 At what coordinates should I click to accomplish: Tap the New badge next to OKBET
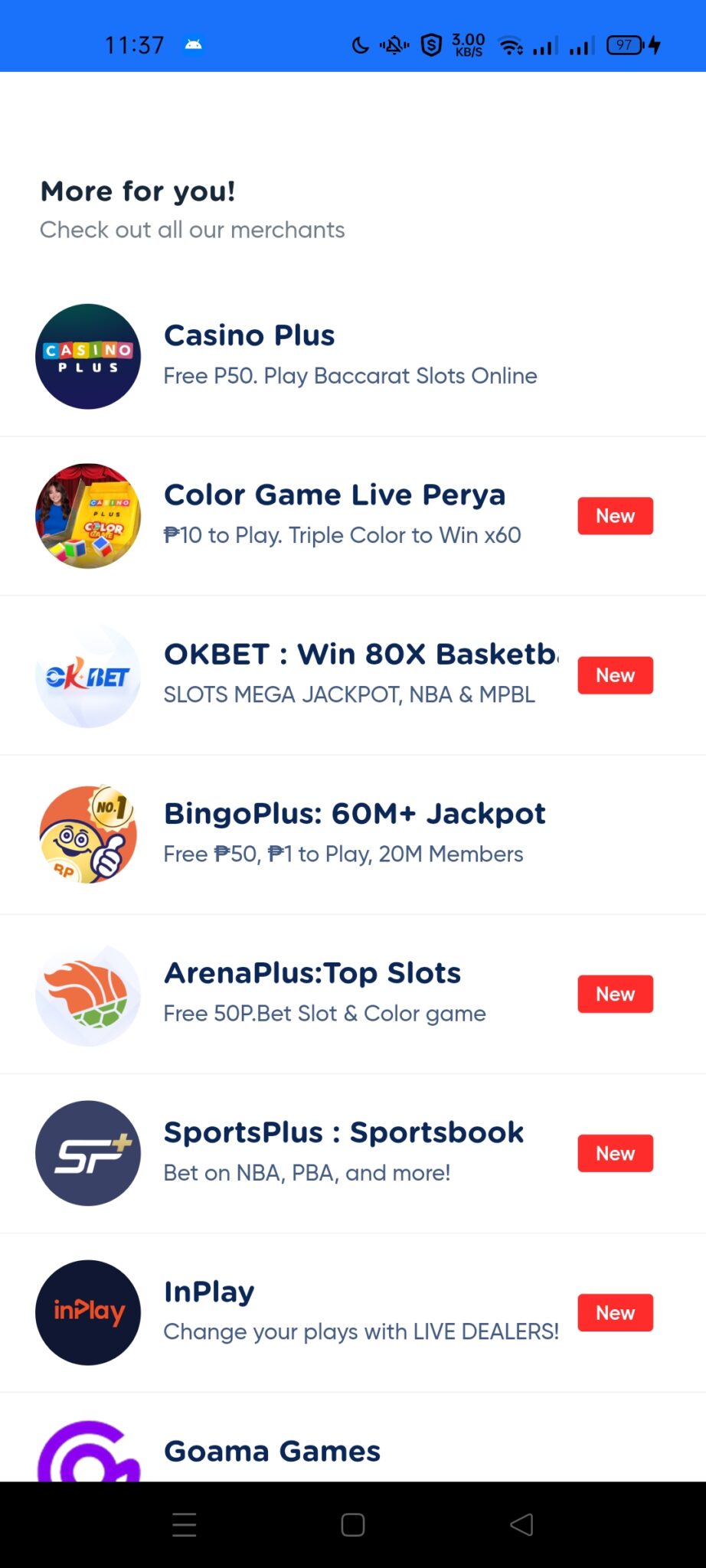click(615, 675)
